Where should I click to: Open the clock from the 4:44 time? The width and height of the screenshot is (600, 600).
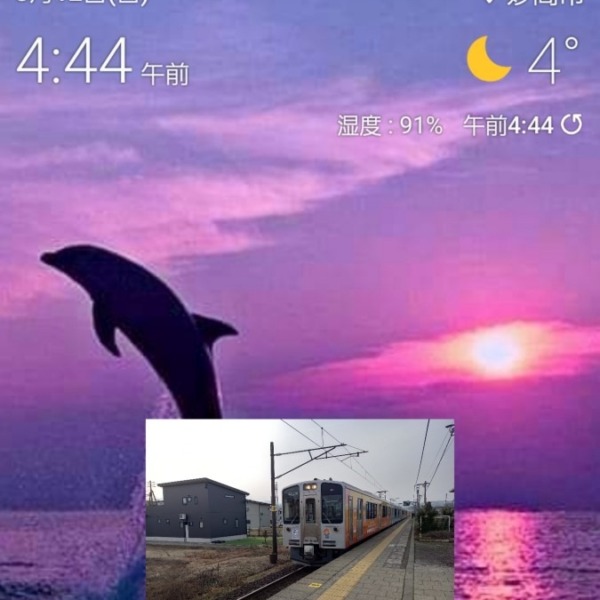tap(76, 61)
